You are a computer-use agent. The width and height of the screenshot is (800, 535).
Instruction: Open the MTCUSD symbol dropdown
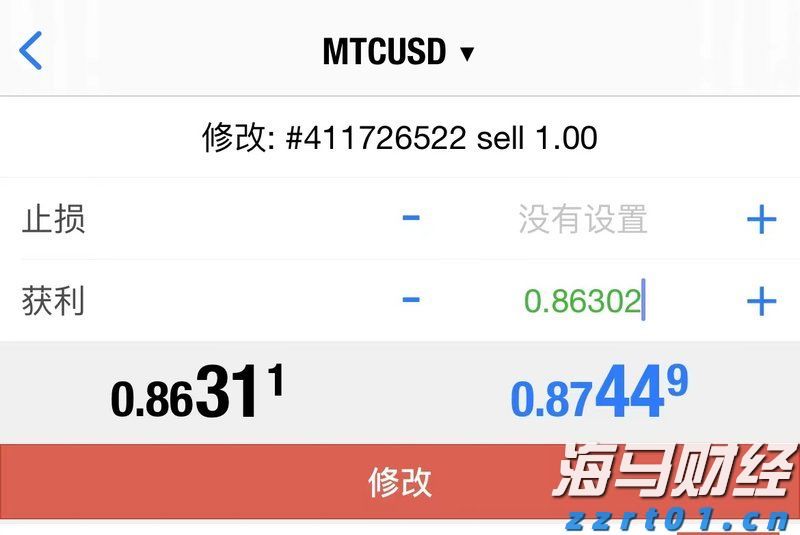point(398,51)
